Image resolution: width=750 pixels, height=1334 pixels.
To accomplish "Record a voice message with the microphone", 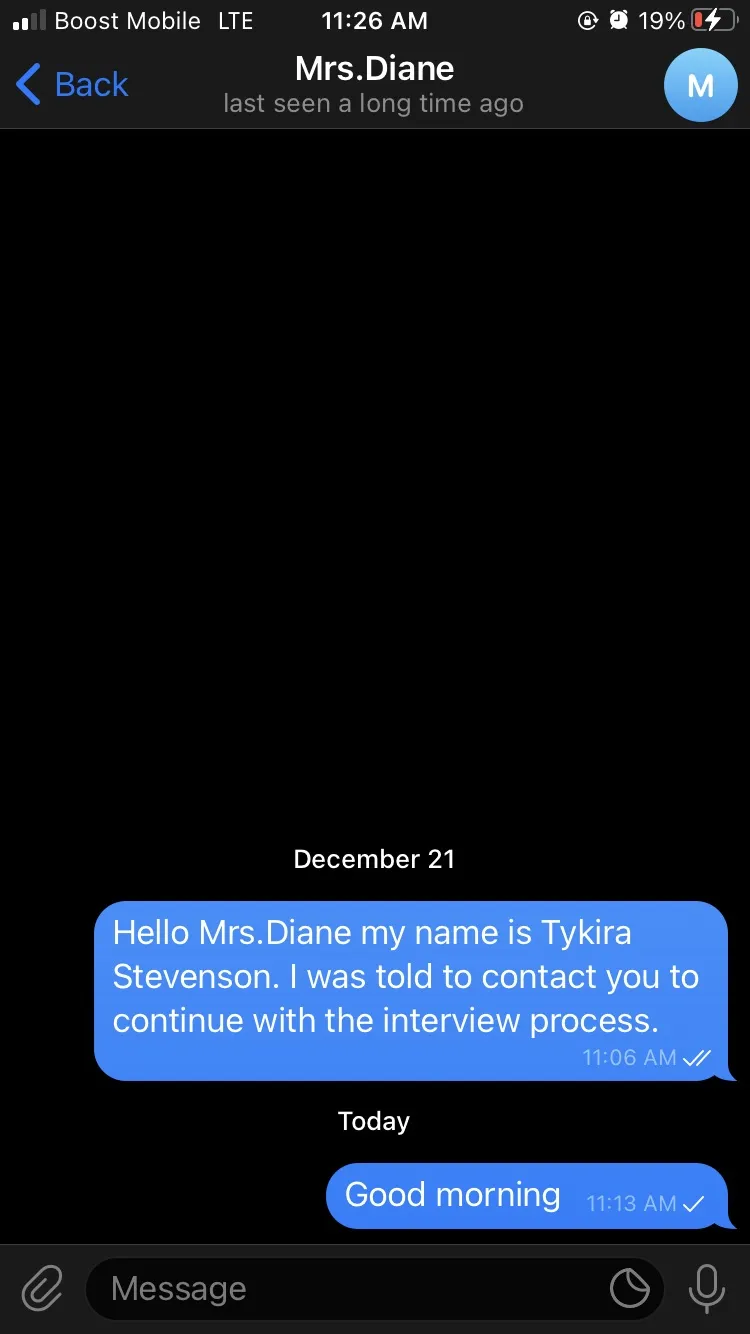I will [707, 1288].
